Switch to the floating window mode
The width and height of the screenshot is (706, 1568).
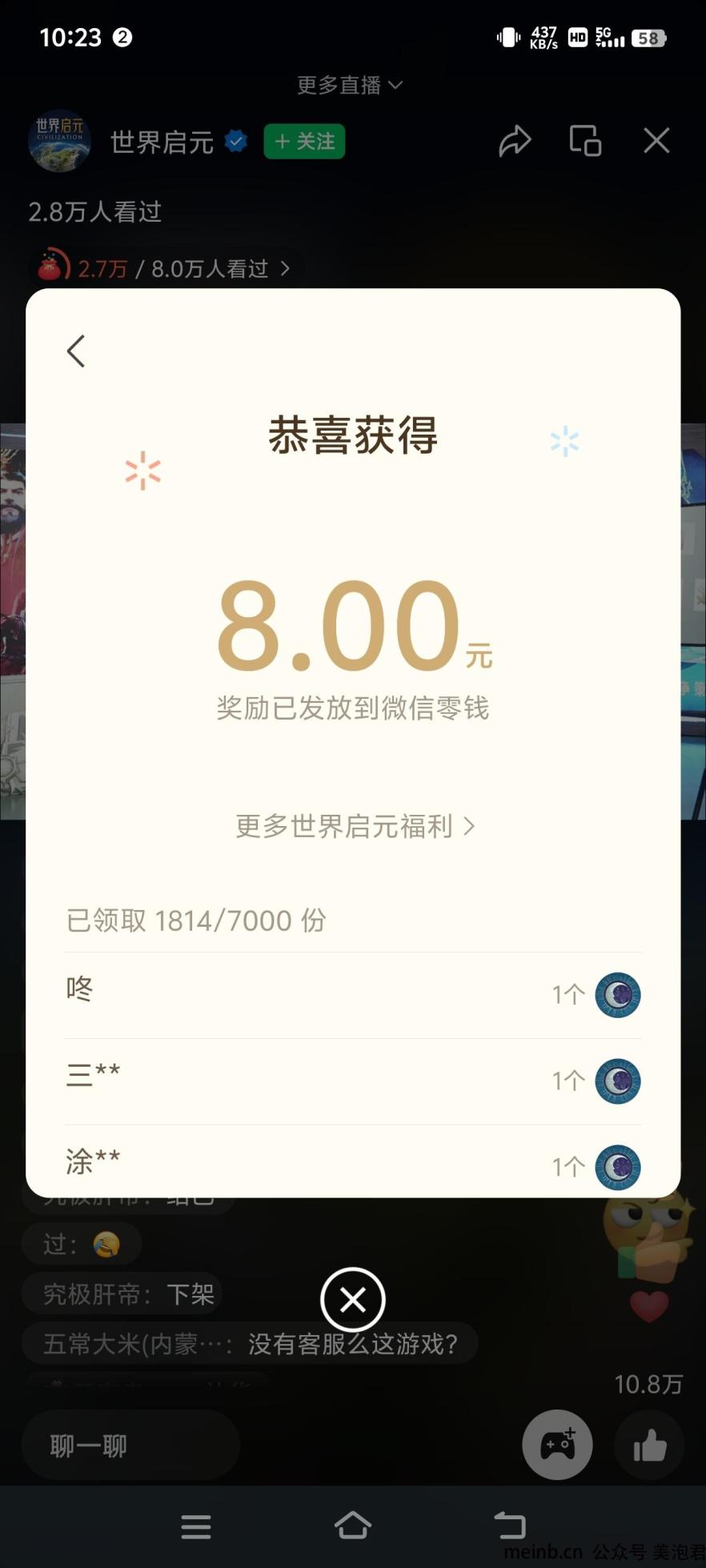(585, 141)
